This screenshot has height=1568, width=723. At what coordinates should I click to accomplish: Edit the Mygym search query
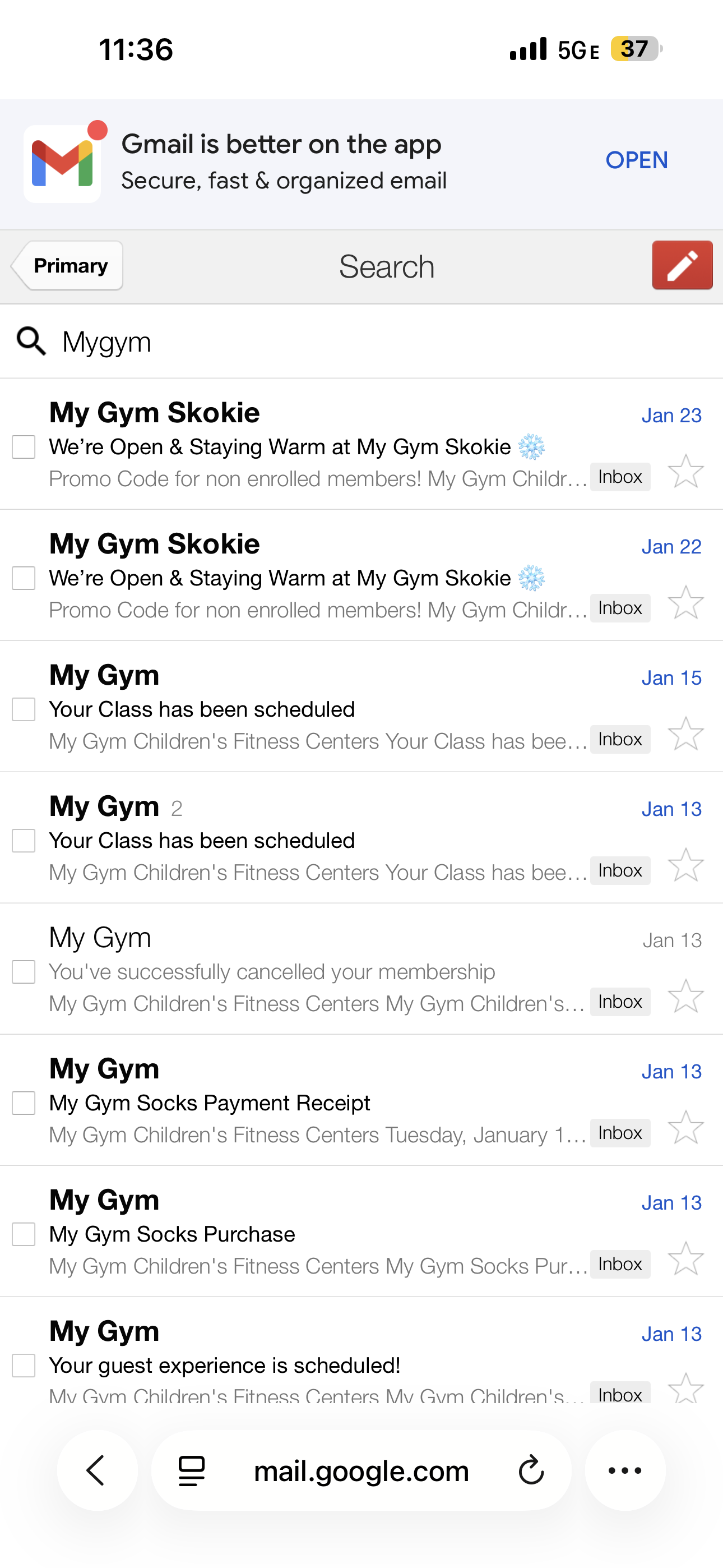click(x=365, y=342)
